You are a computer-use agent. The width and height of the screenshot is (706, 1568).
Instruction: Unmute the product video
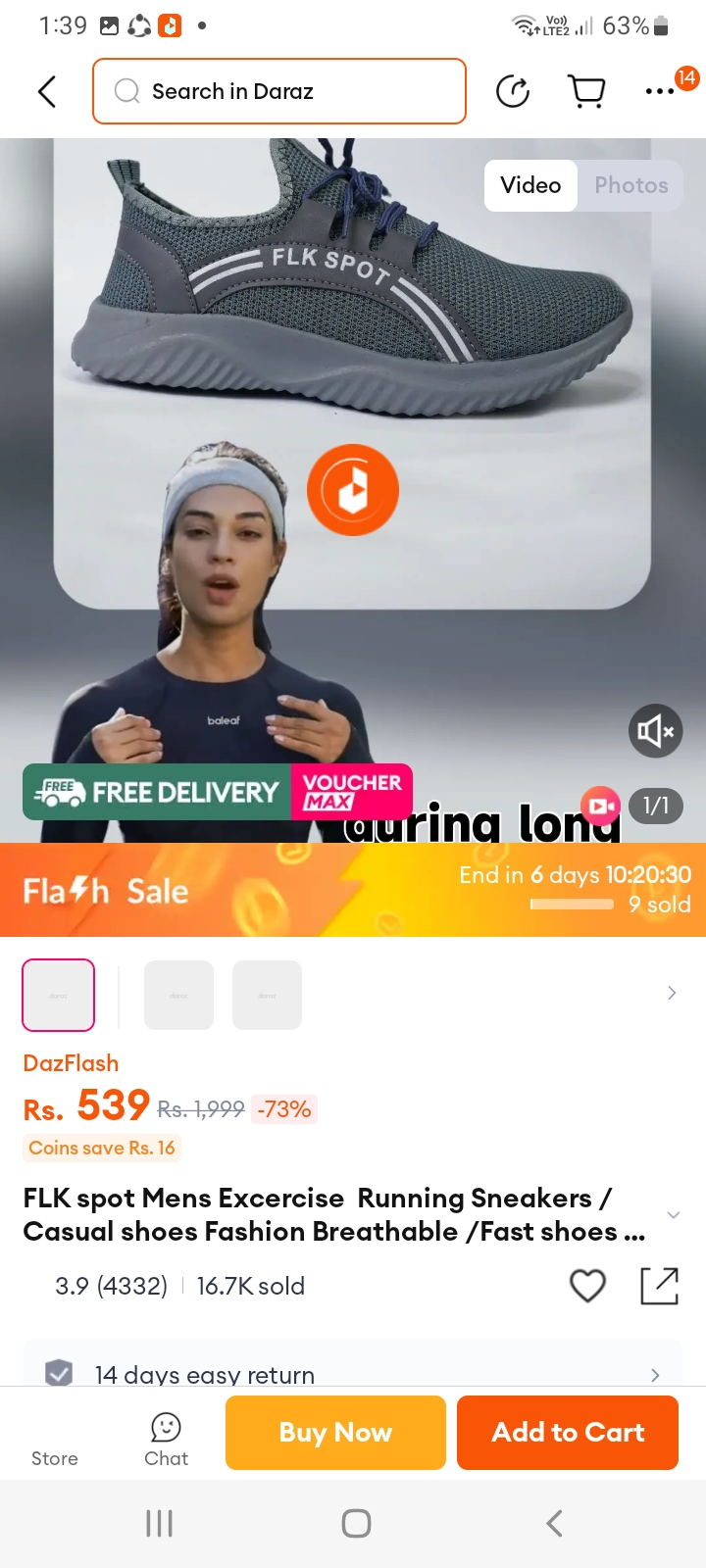[655, 731]
